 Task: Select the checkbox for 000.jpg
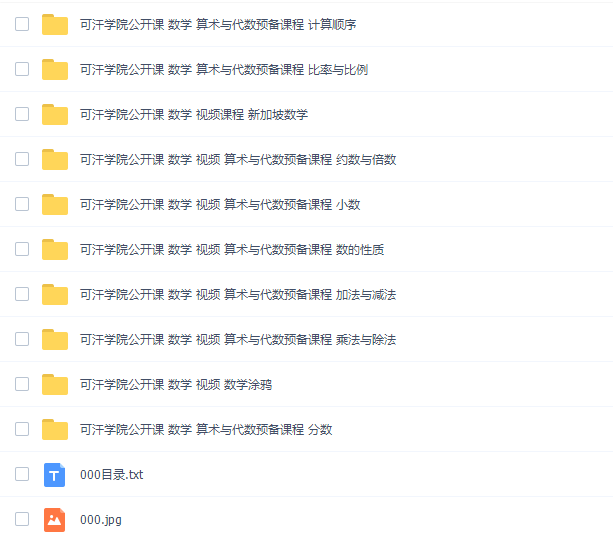click(x=22, y=519)
